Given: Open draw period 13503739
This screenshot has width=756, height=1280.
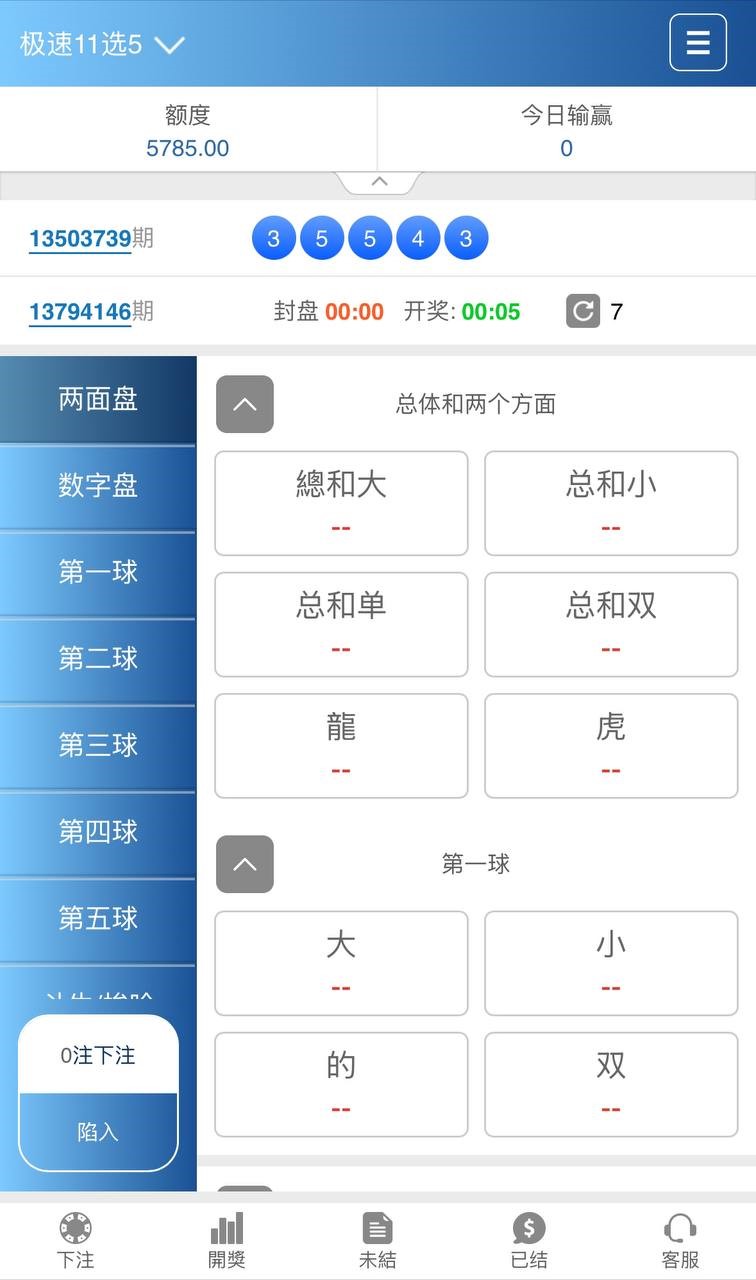Looking at the screenshot, I should click(80, 239).
